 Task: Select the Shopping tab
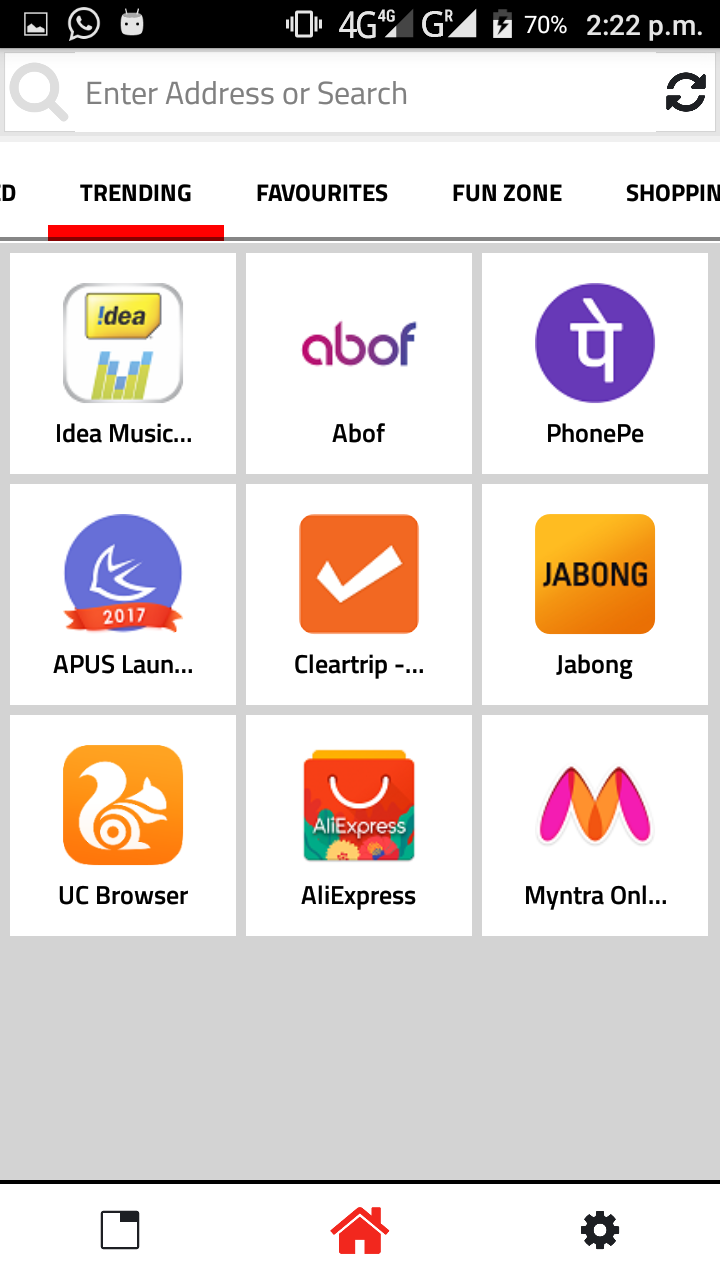coord(672,193)
